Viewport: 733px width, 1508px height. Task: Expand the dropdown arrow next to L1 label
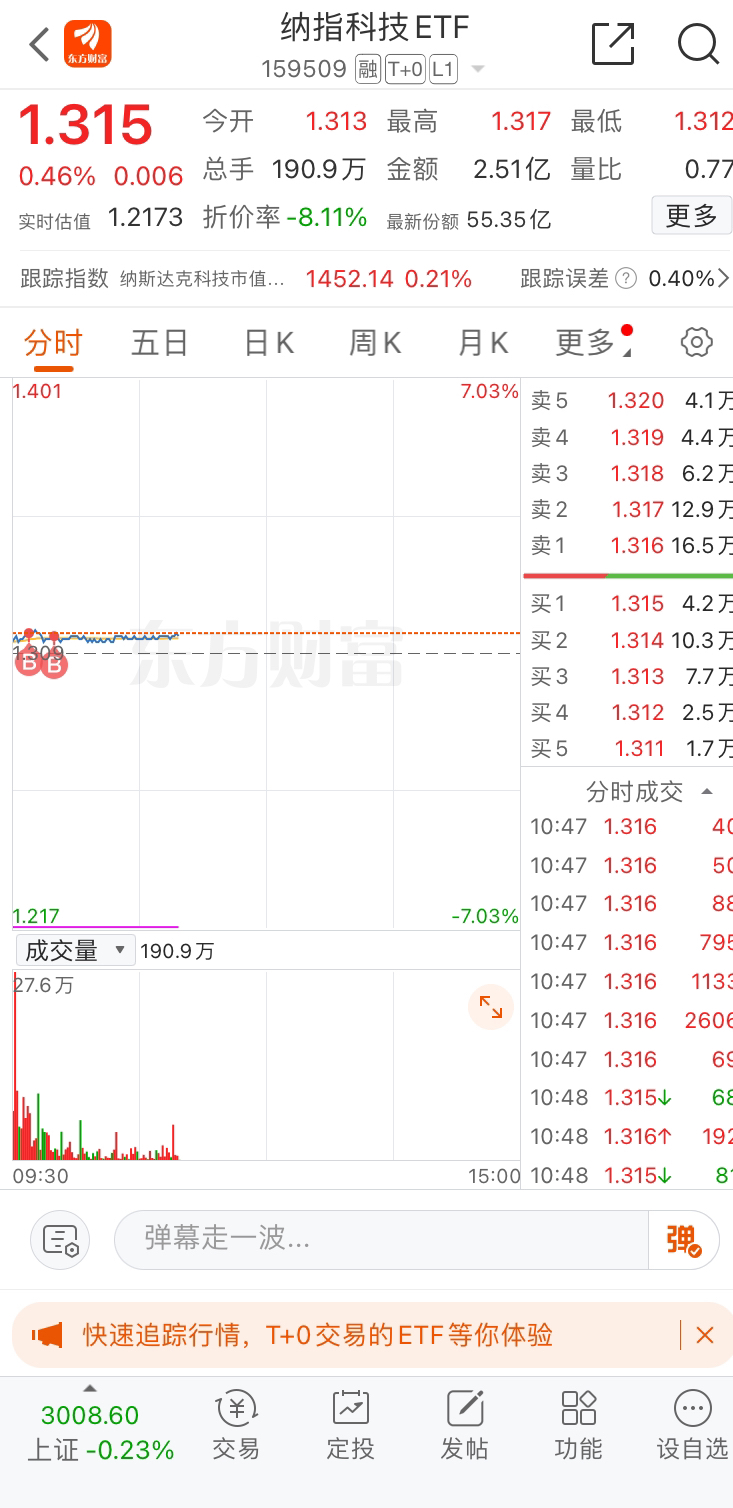(x=477, y=68)
